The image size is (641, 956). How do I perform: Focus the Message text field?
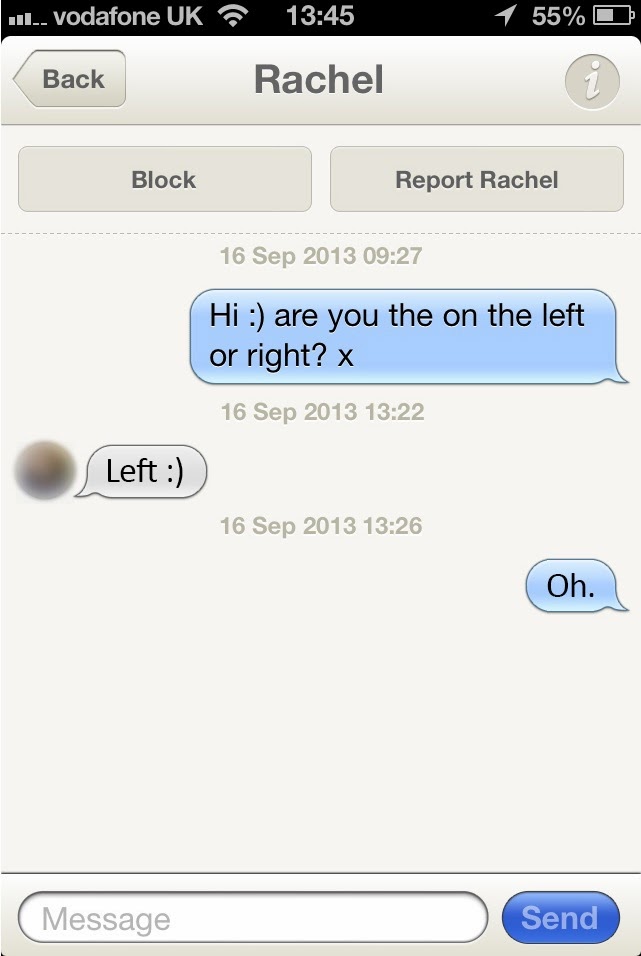pyautogui.click(x=250, y=918)
